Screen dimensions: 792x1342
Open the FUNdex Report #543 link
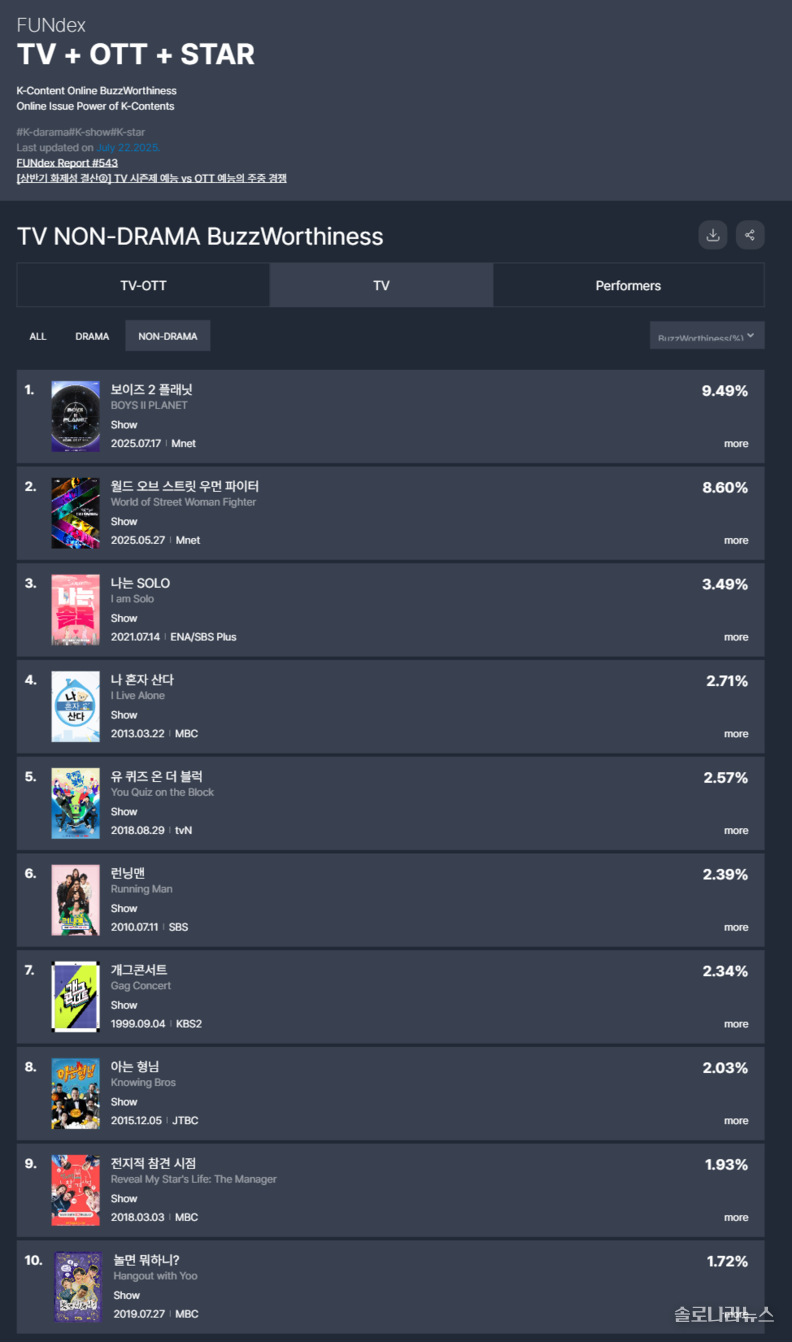(67, 163)
